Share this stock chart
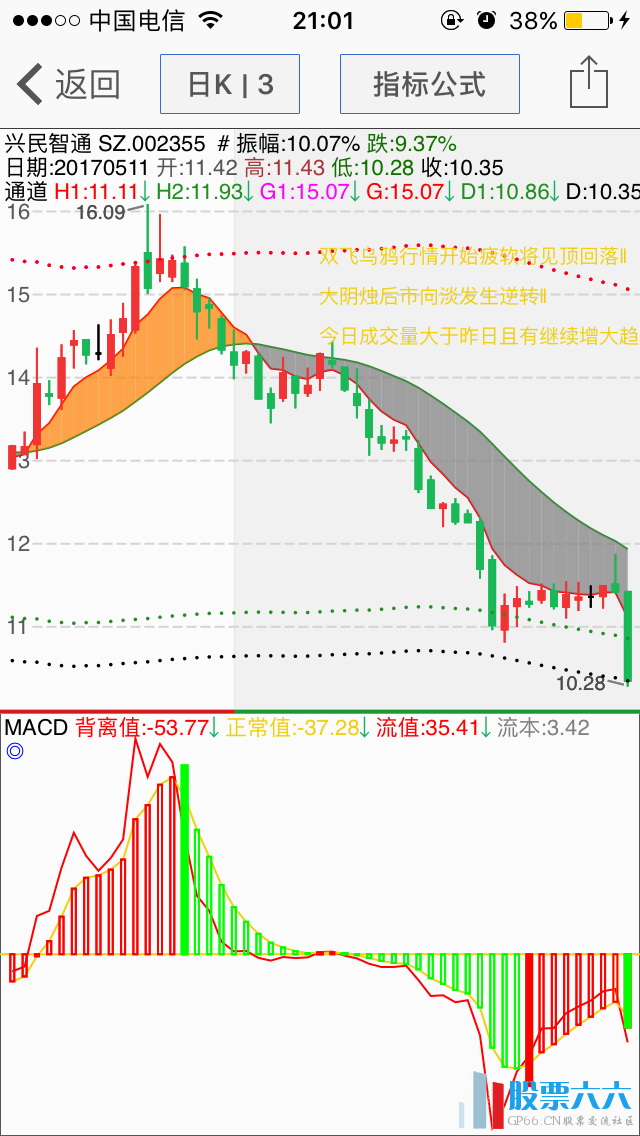Viewport: 640px width, 1136px height. (588, 84)
